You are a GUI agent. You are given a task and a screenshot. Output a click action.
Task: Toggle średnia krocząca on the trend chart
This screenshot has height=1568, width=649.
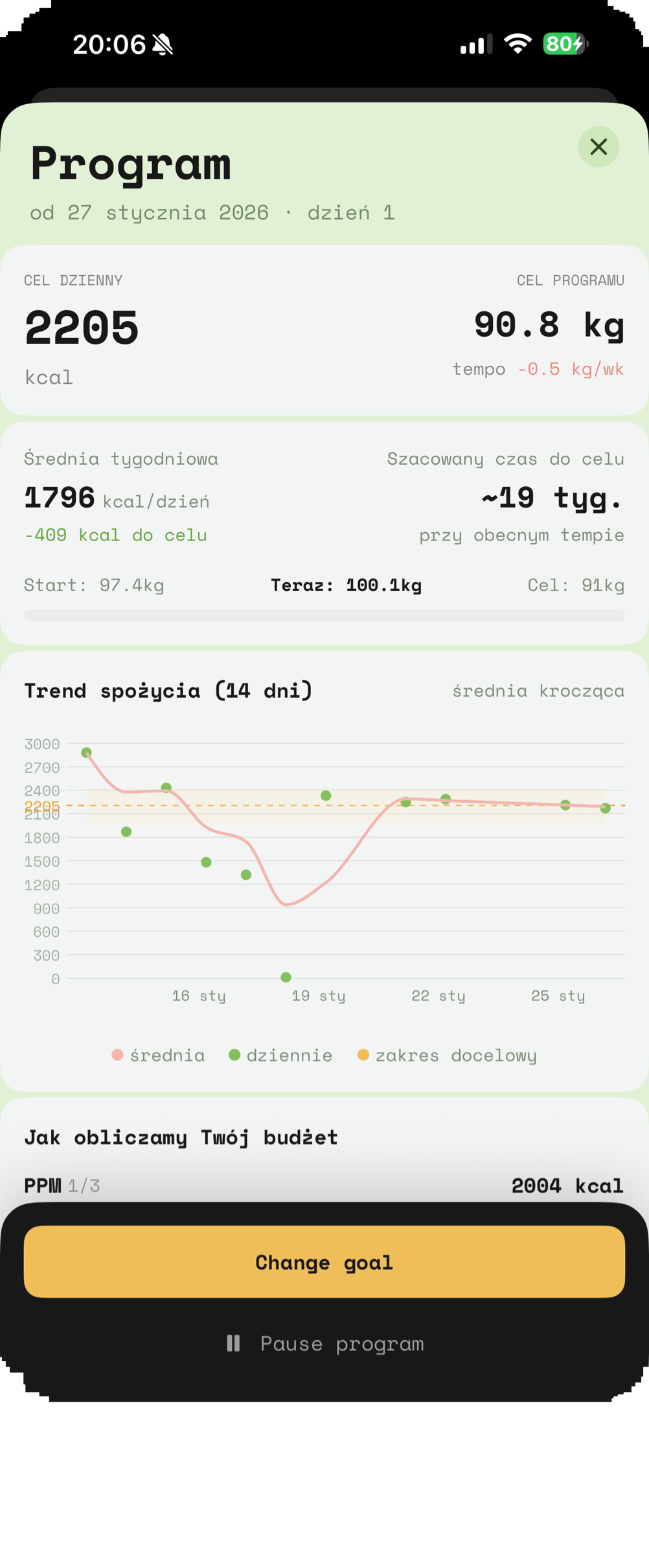click(538, 691)
